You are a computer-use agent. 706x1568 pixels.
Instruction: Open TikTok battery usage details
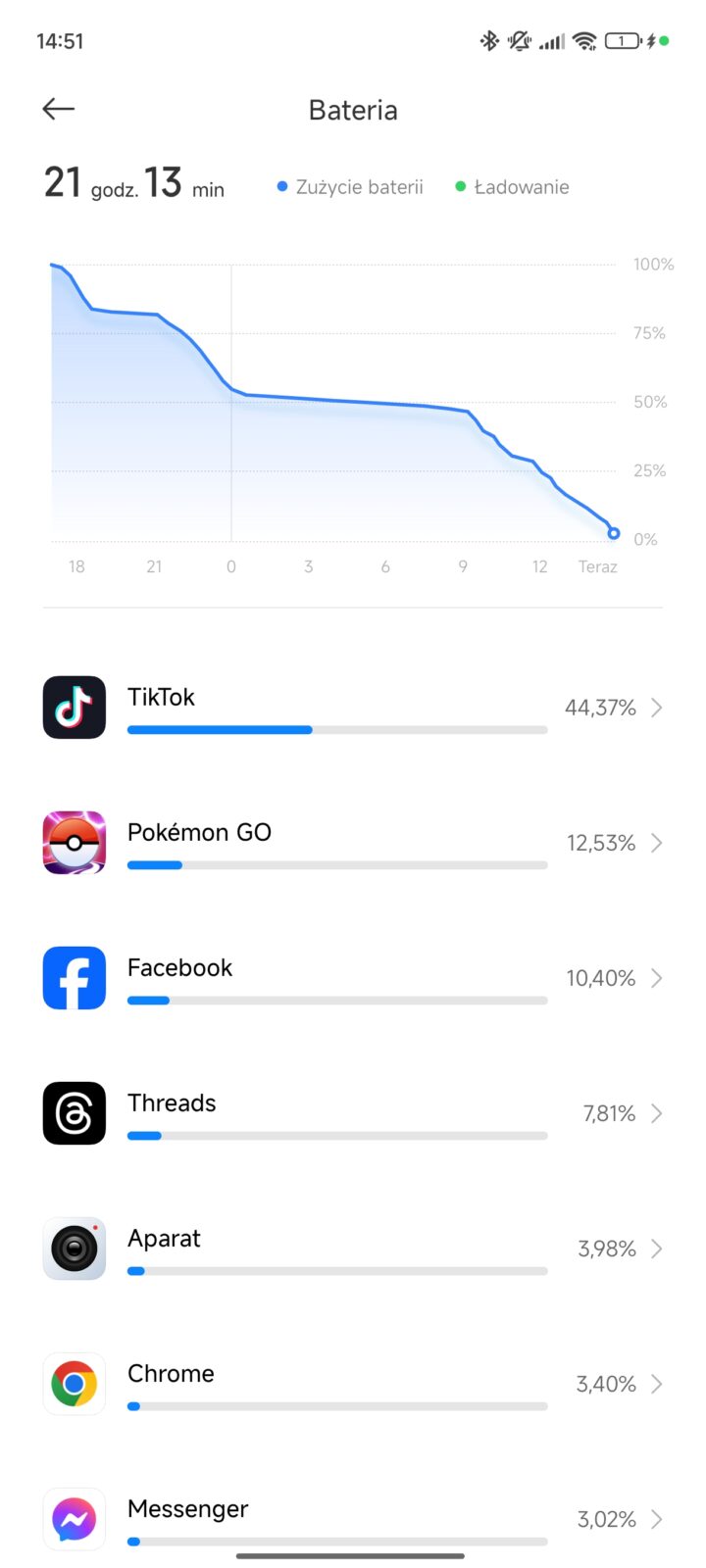(x=353, y=708)
